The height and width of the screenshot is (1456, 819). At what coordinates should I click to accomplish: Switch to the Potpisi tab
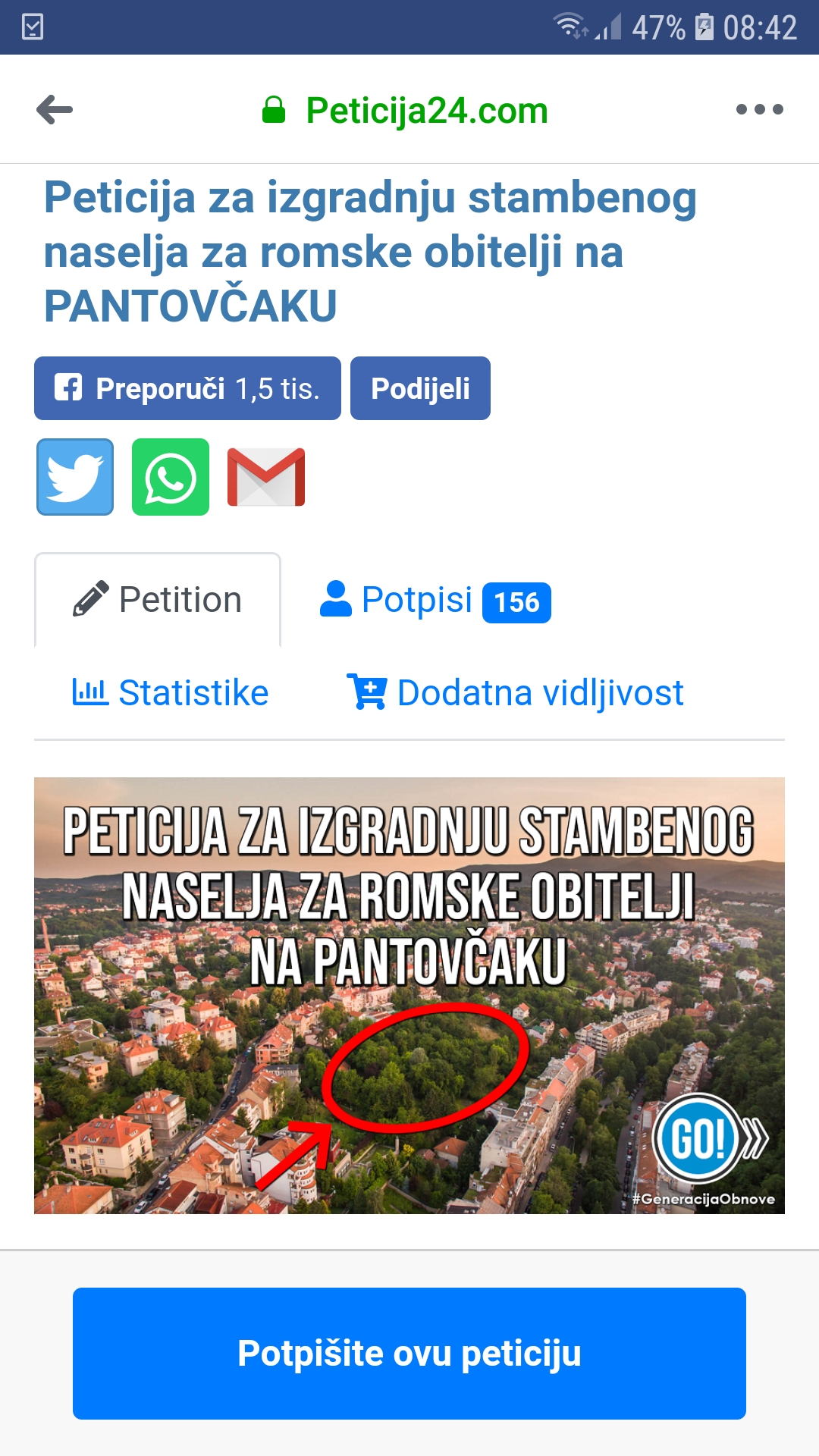[x=435, y=601]
